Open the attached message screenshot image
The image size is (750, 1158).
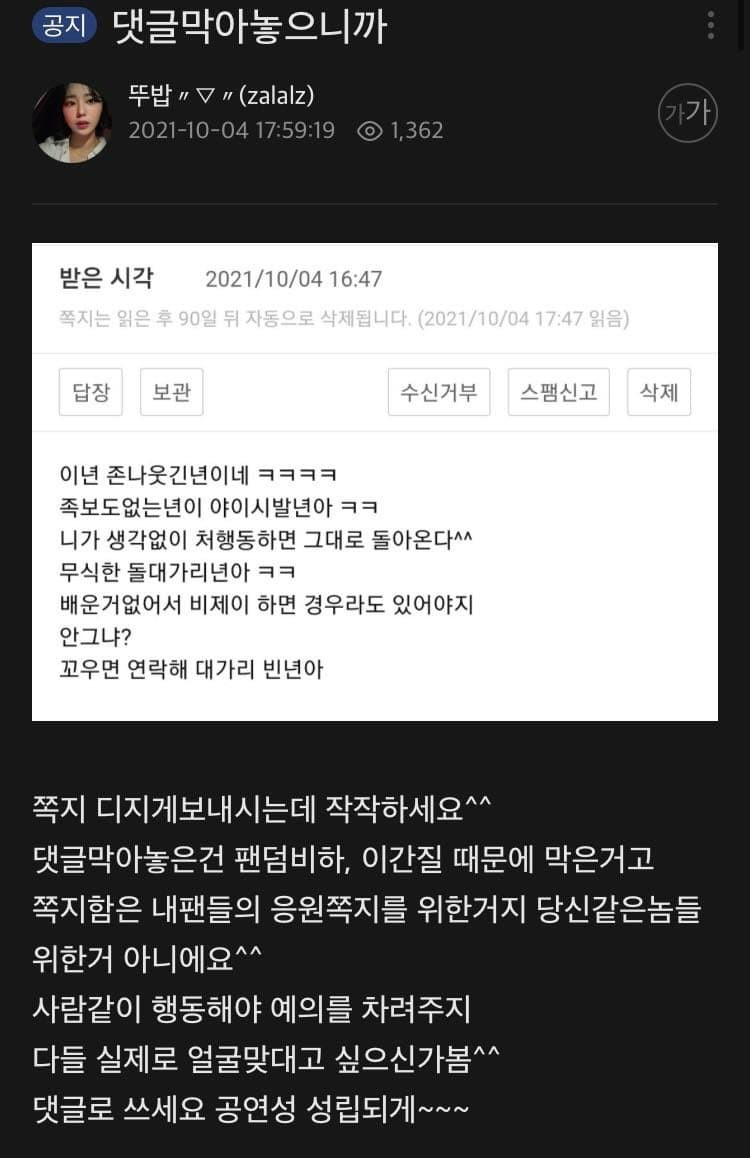coord(374,481)
